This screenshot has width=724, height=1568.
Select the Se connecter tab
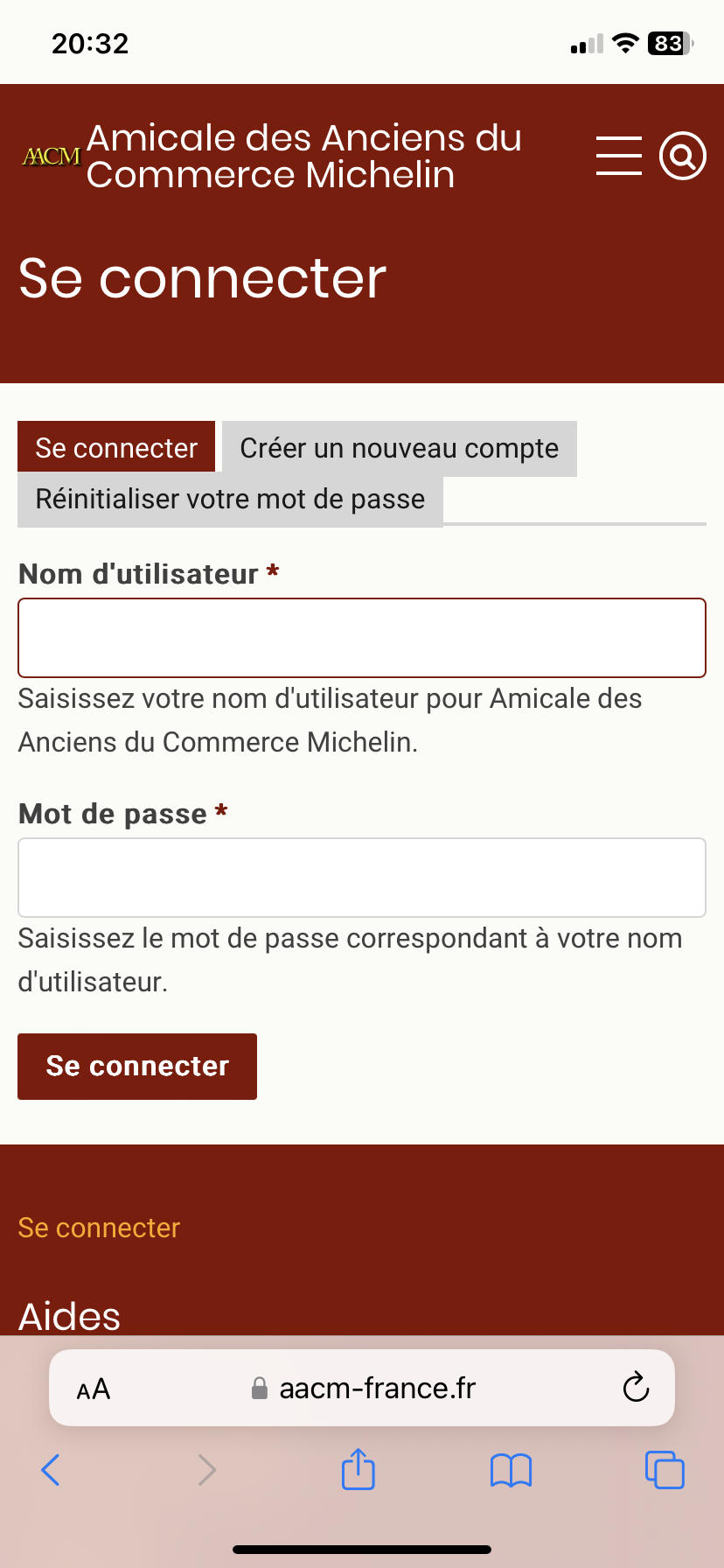point(116,448)
